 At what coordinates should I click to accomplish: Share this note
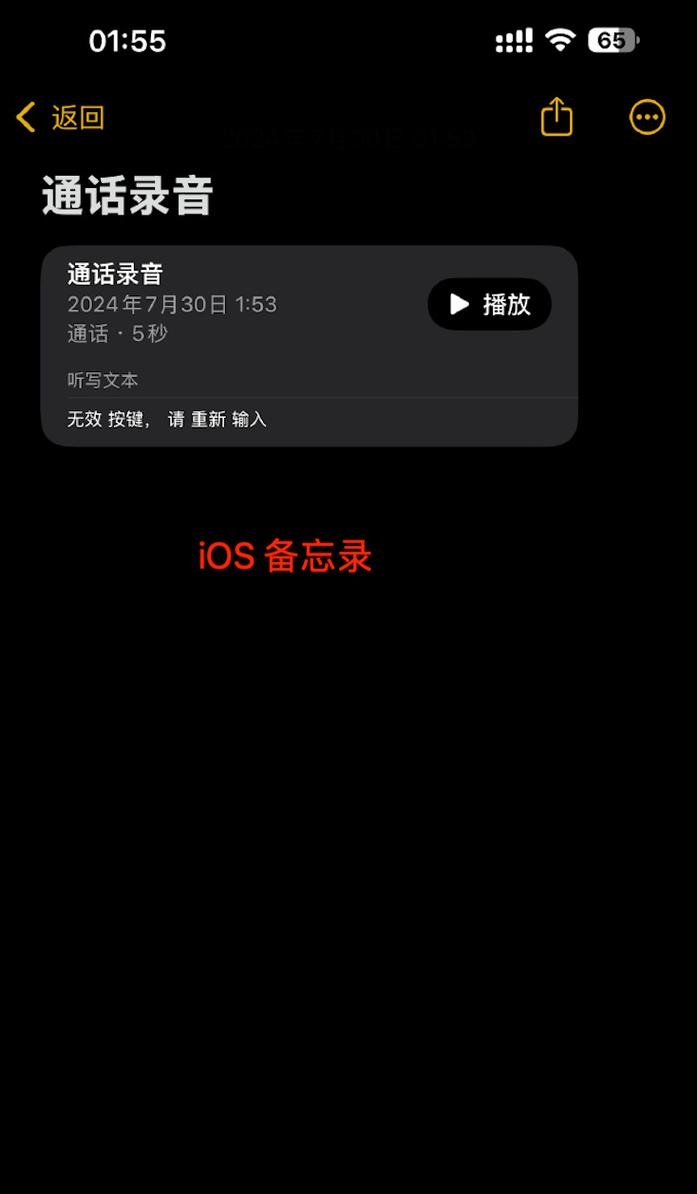(x=556, y=117)
